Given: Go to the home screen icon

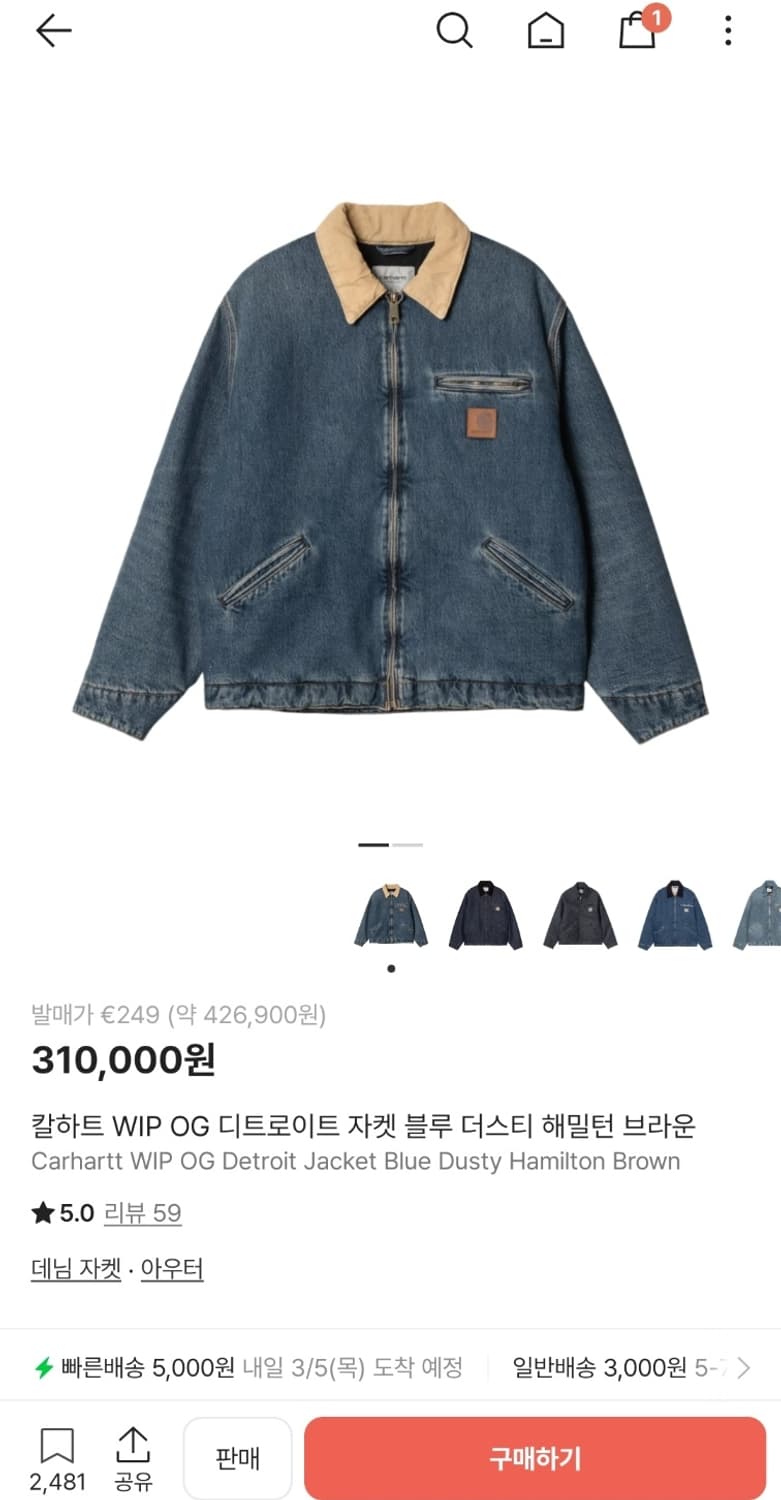Looking at the screenshot, I should [x=546, y=30].
